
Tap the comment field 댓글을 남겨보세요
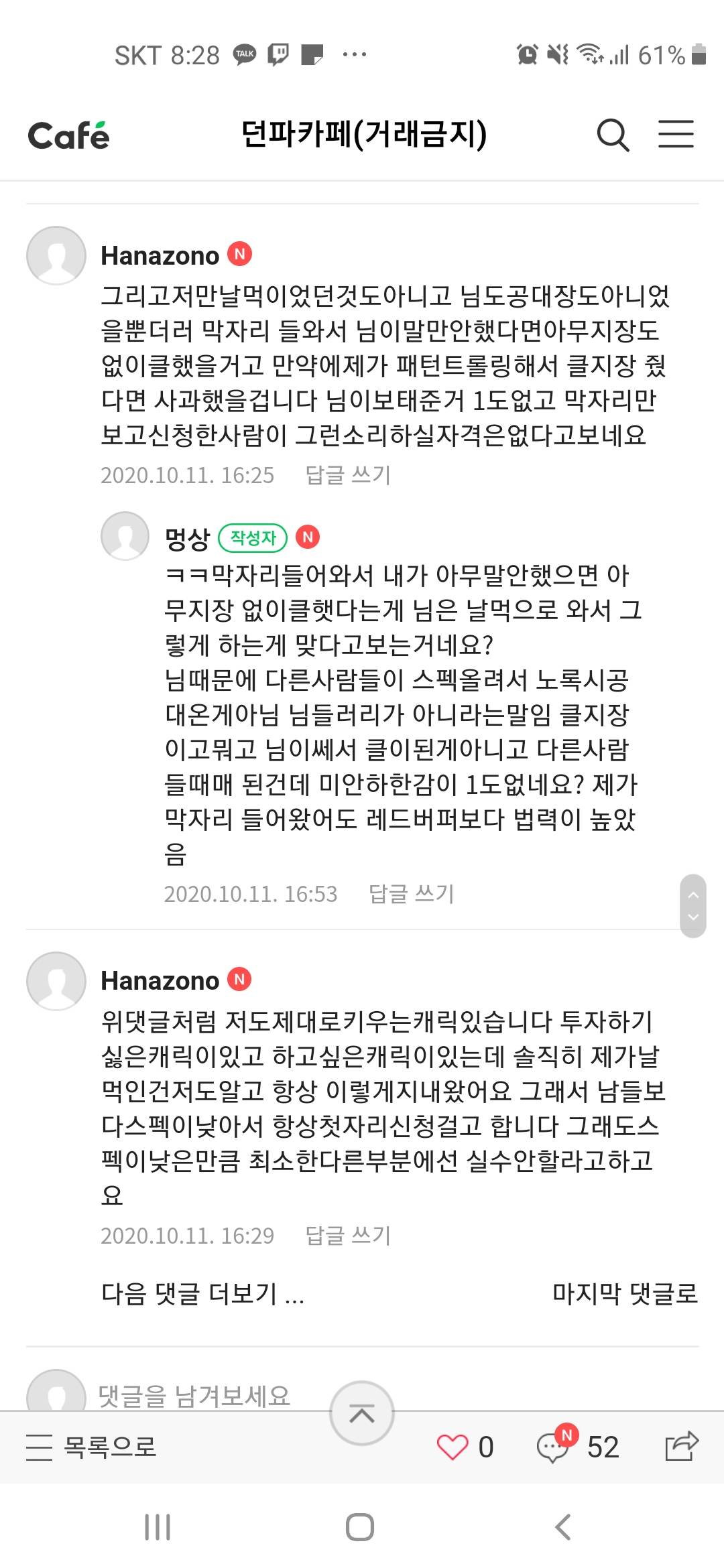click(194, 1396)
